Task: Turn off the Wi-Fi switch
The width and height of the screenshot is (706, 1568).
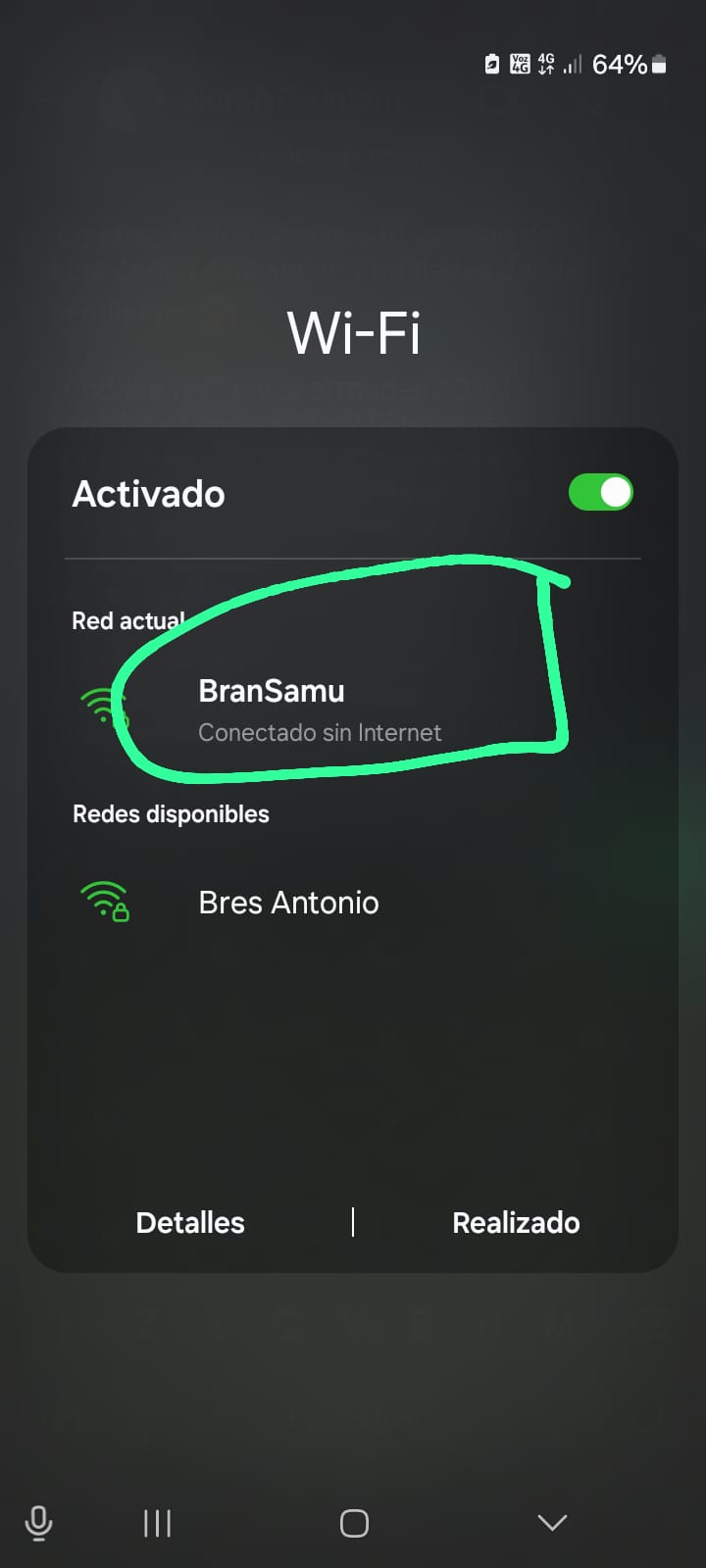Action: [x=600, y=493]
